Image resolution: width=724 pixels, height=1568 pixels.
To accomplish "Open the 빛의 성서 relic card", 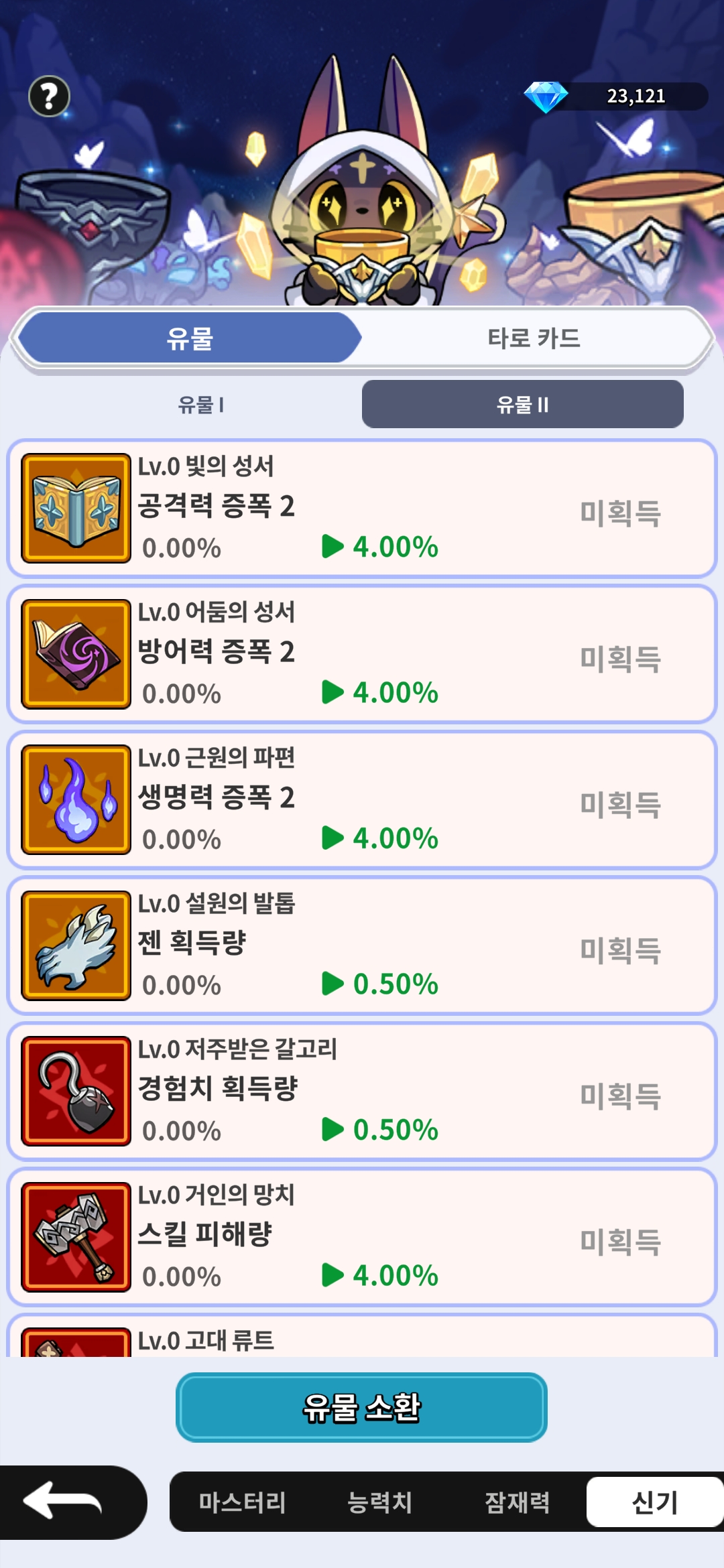I will tap(362, 509).
